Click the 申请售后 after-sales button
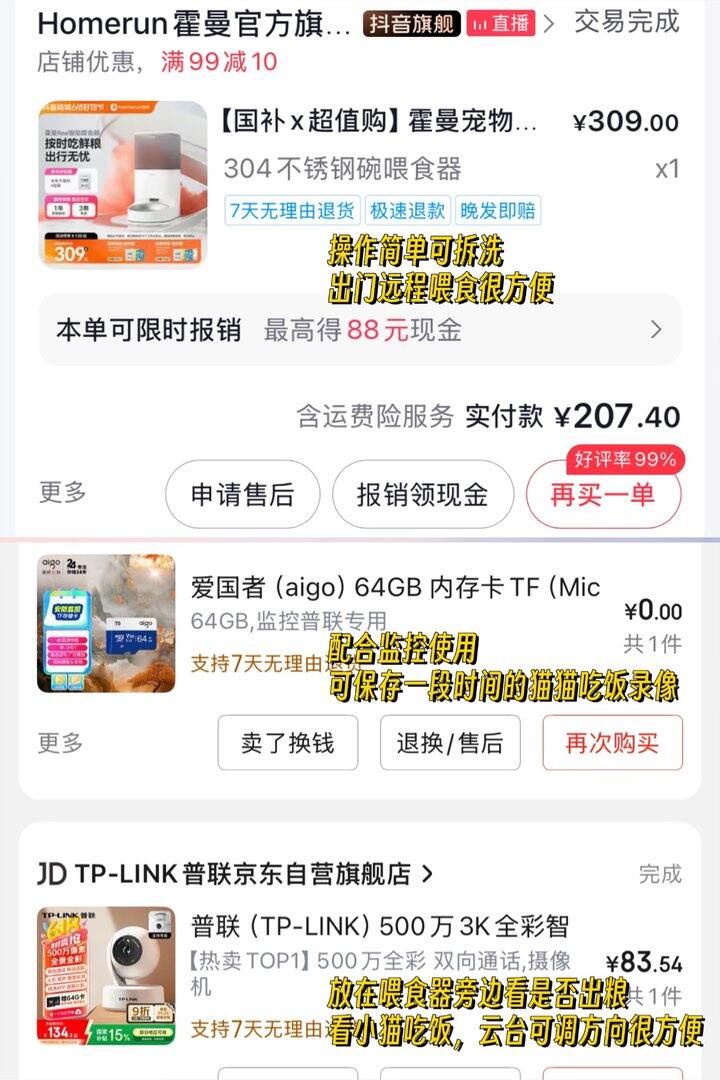The width and height of the screenshot is (720, 1080). point(244,494)
